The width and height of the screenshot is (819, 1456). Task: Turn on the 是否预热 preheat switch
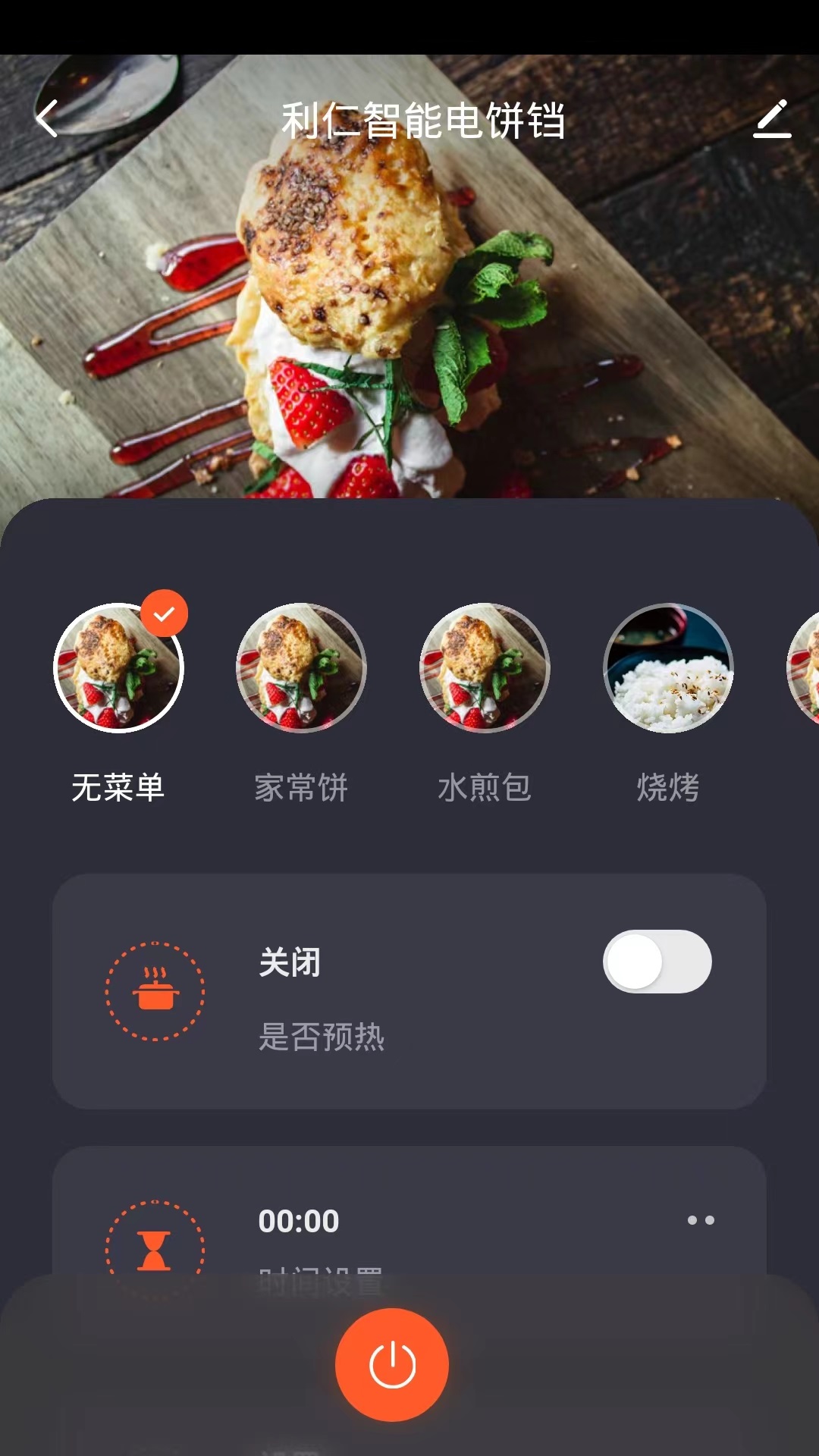[657, 962]
